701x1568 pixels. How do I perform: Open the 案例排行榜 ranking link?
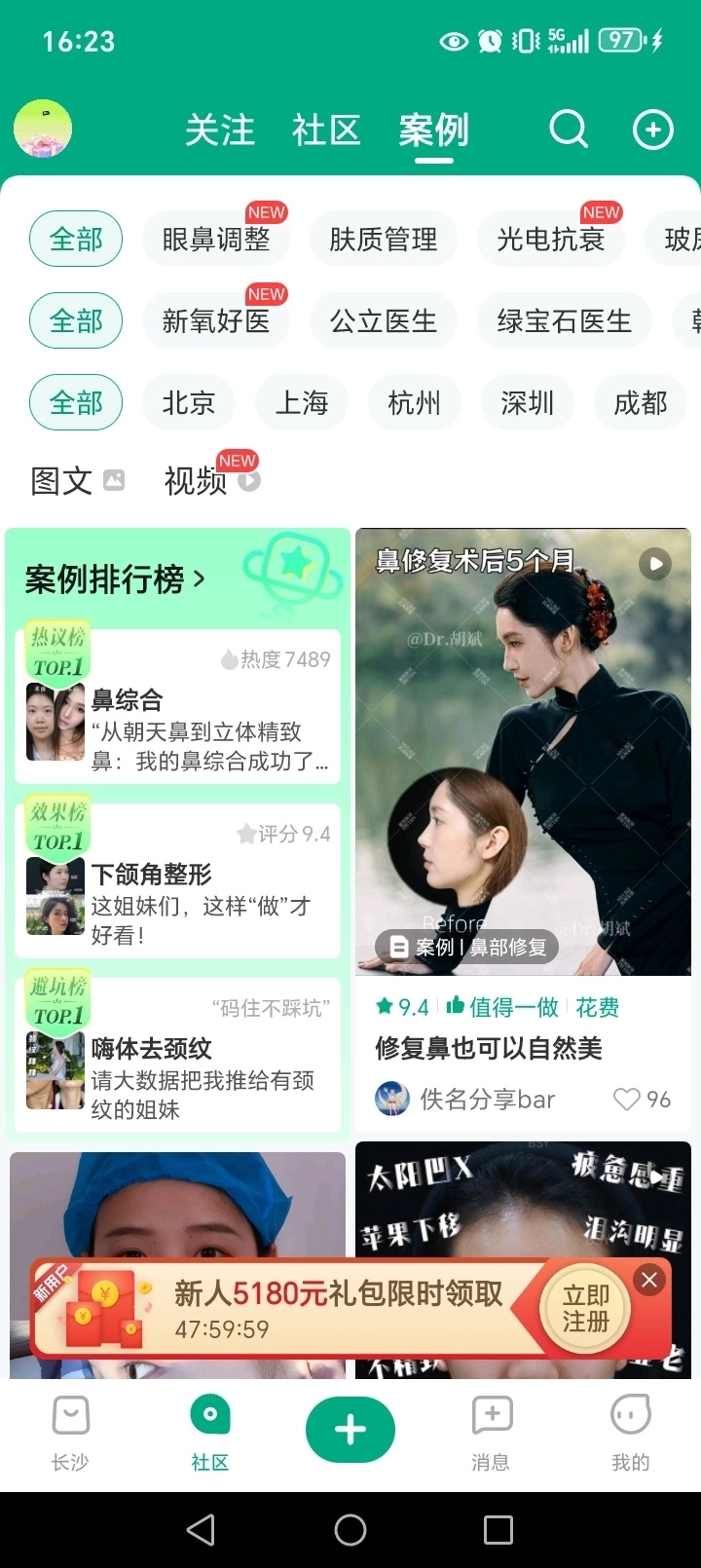[x=115, y=579]
